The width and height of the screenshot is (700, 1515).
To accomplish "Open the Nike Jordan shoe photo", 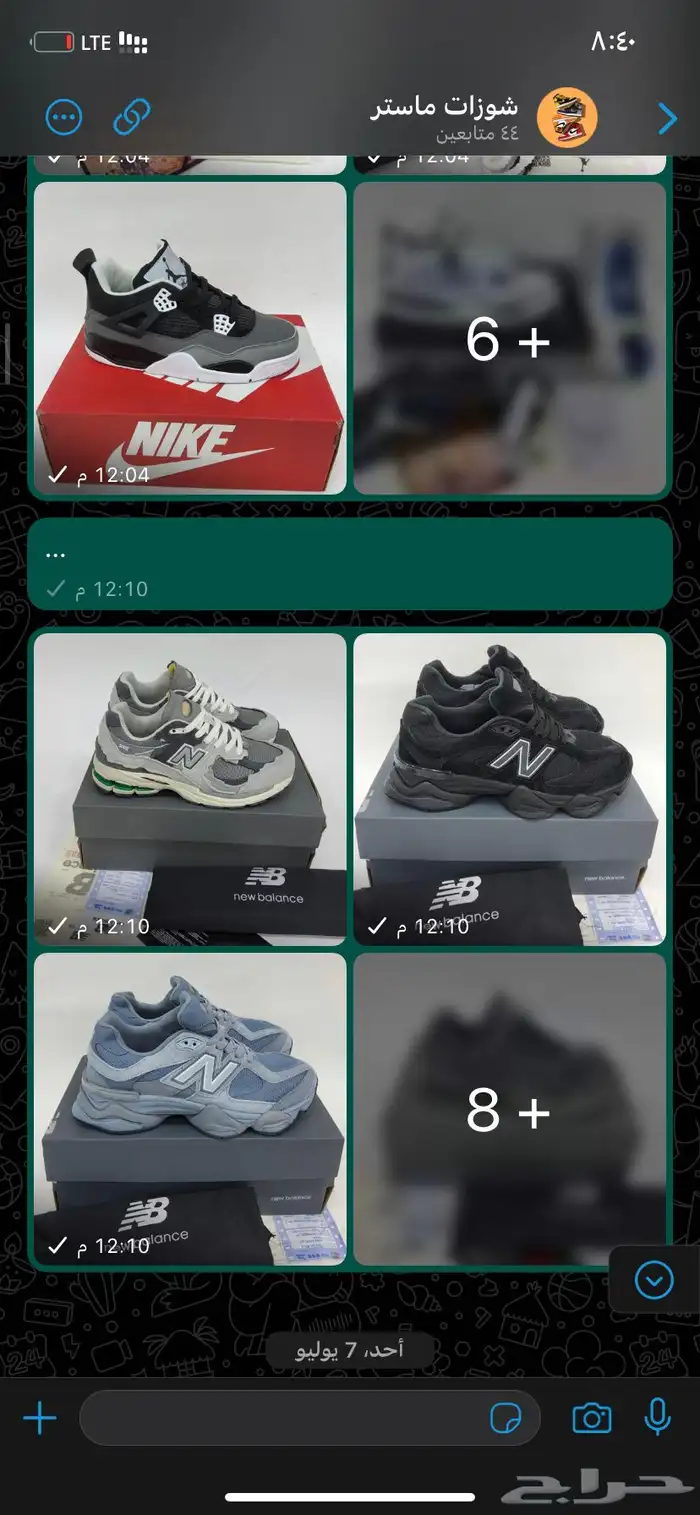I will 190,338.
